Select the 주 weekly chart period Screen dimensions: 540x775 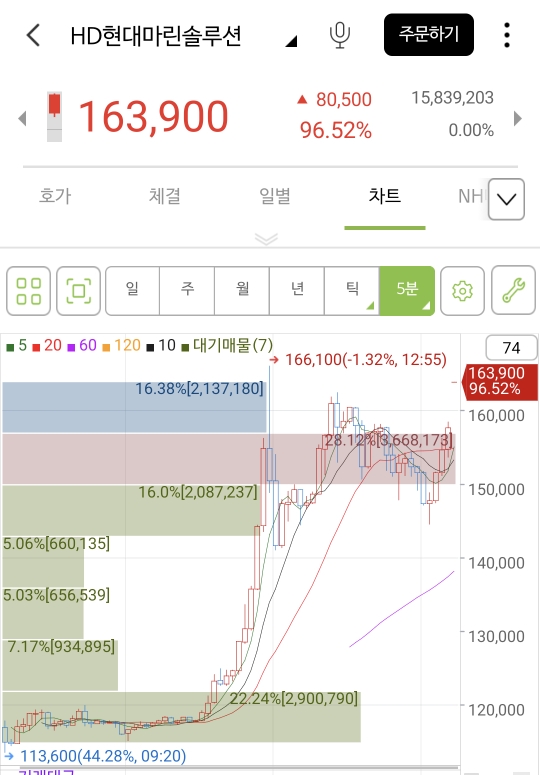tap(187, 291)
